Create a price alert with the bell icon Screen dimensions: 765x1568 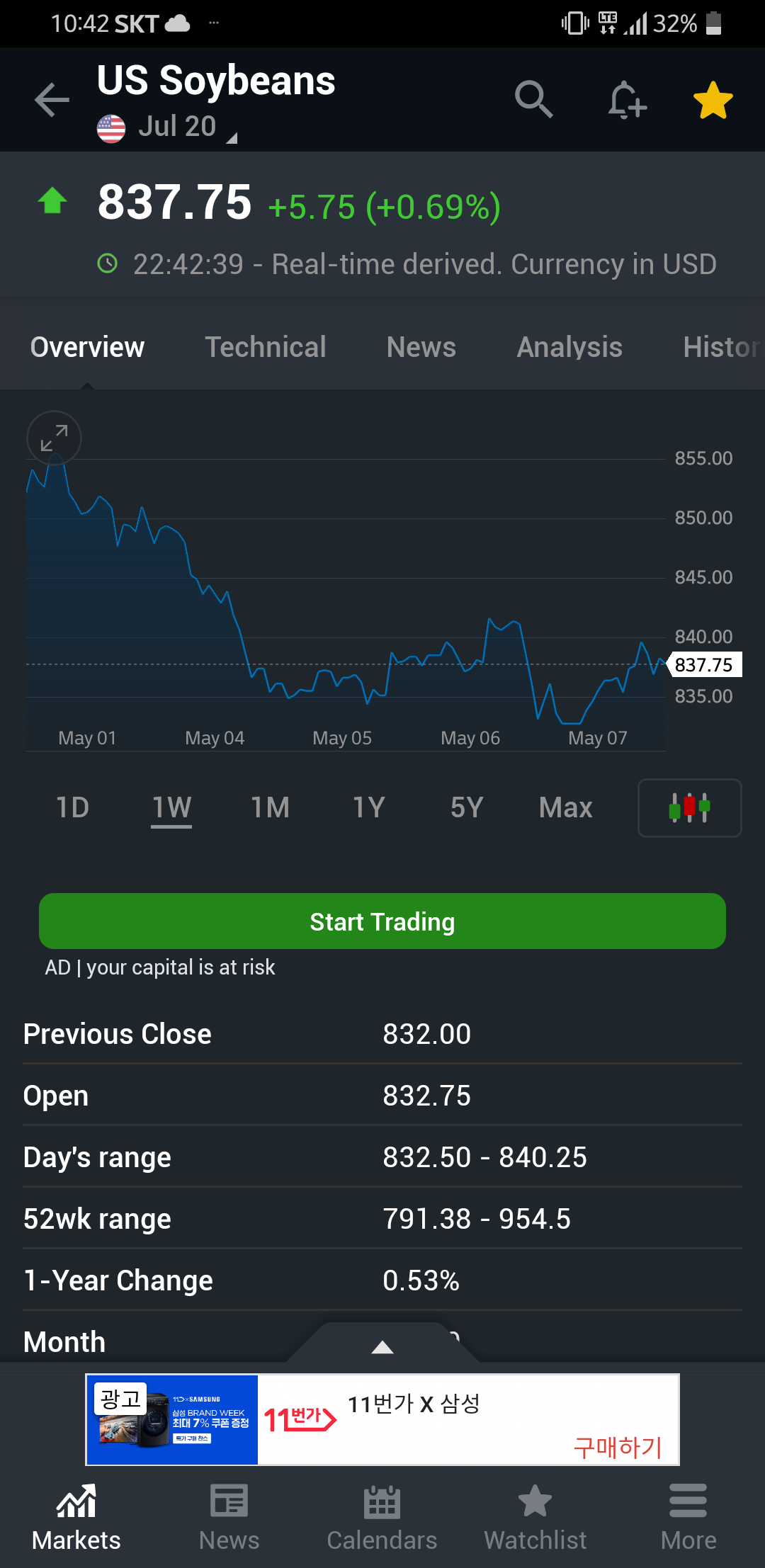pyautogui.click(x=627, y=99)
